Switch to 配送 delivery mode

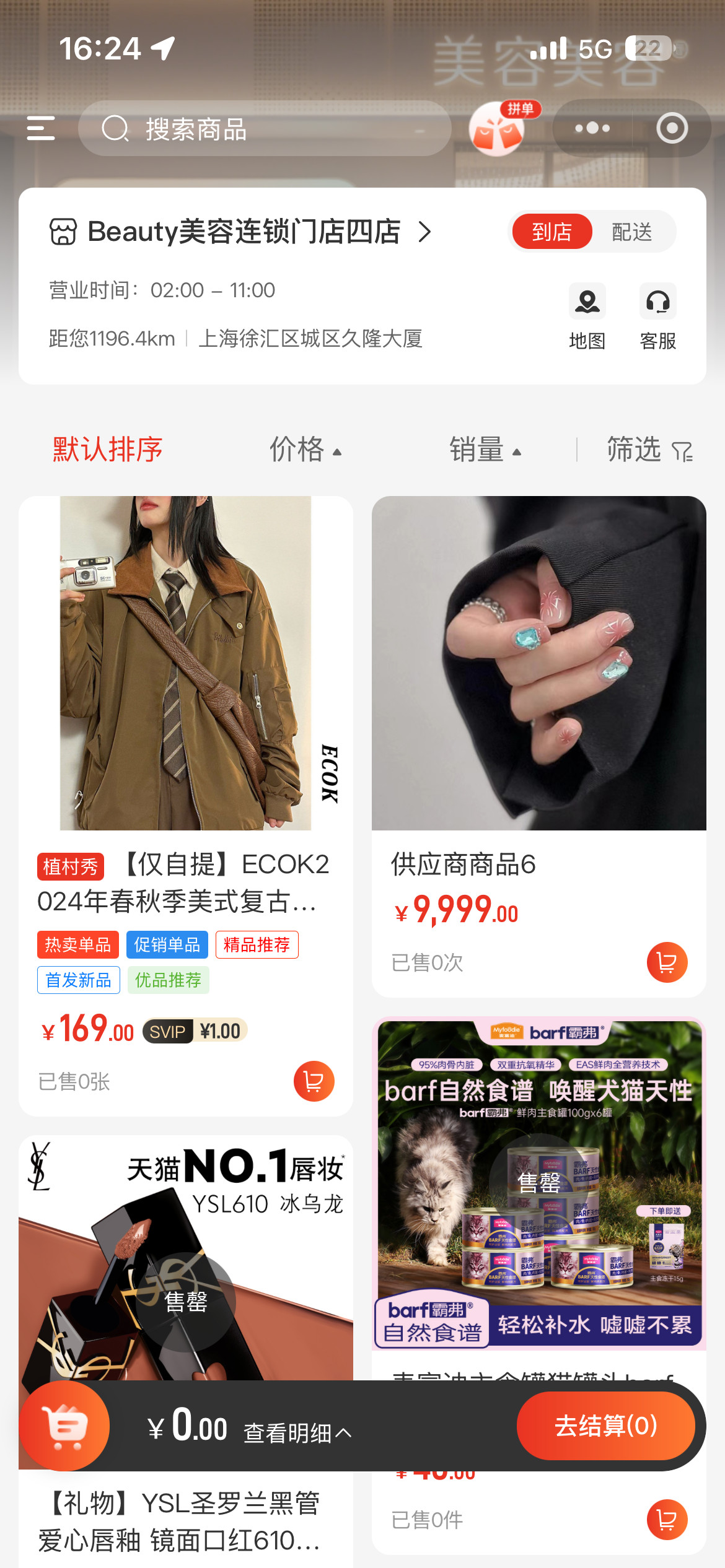pyautogui.click(x=632, y=232)
